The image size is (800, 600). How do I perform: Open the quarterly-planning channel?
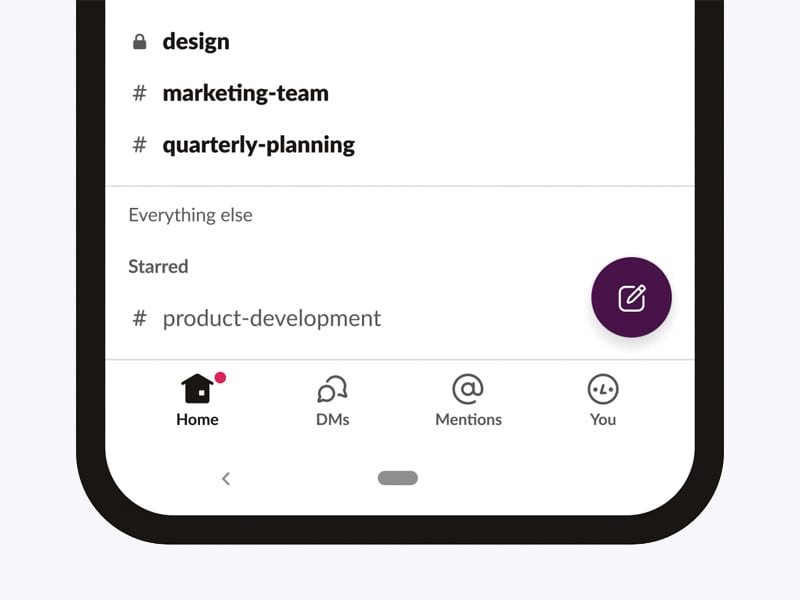pyautogui.click(x=258, y=145)
